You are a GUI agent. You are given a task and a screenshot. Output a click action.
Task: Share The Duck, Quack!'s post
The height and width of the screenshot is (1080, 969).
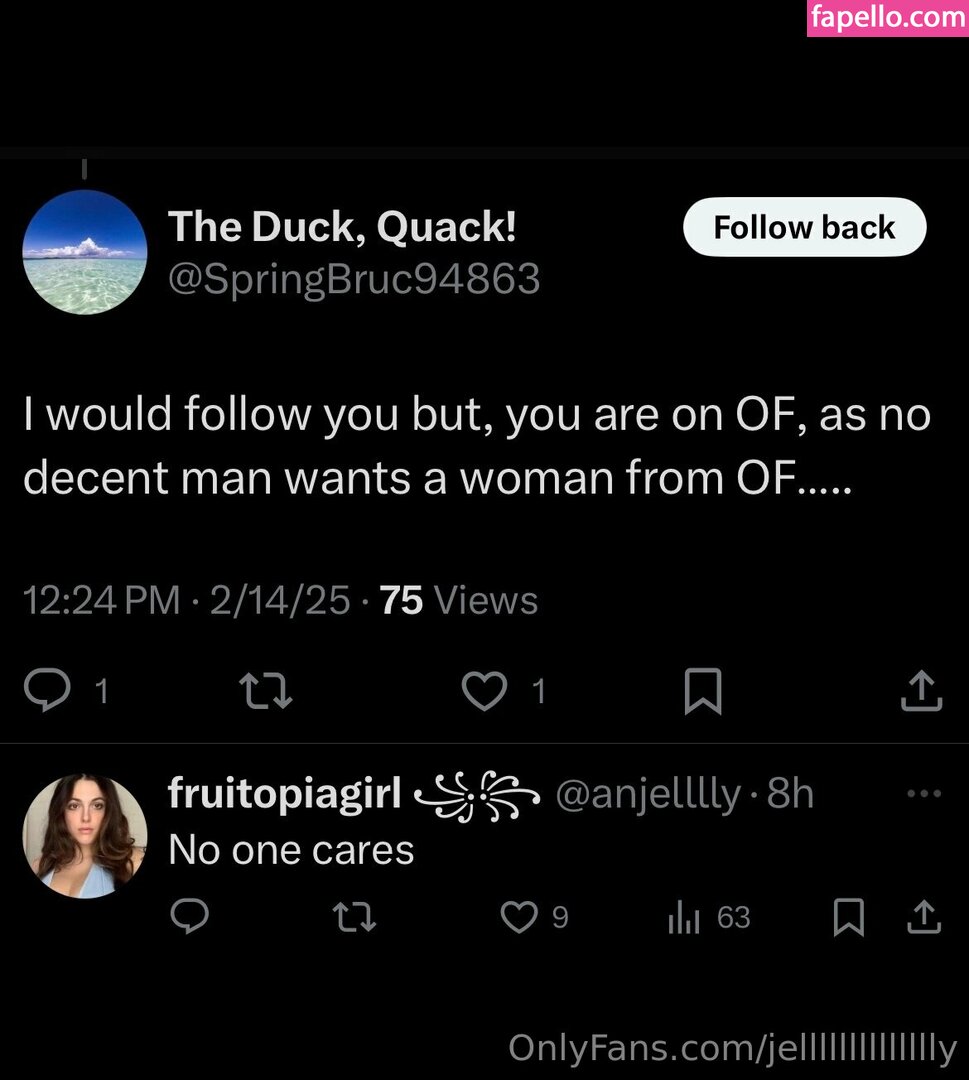(921, 691)
